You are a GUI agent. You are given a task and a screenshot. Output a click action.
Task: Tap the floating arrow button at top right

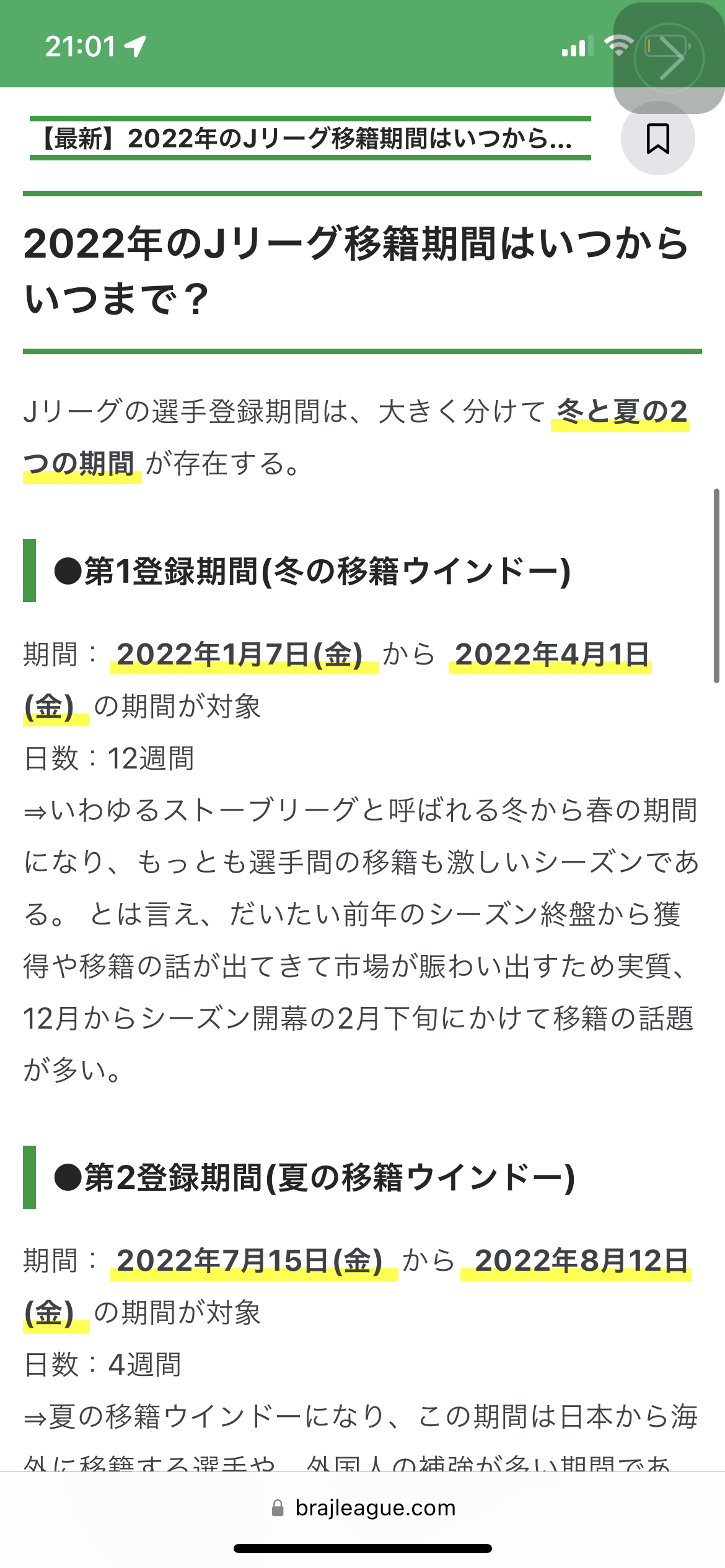tap(669, 58)
